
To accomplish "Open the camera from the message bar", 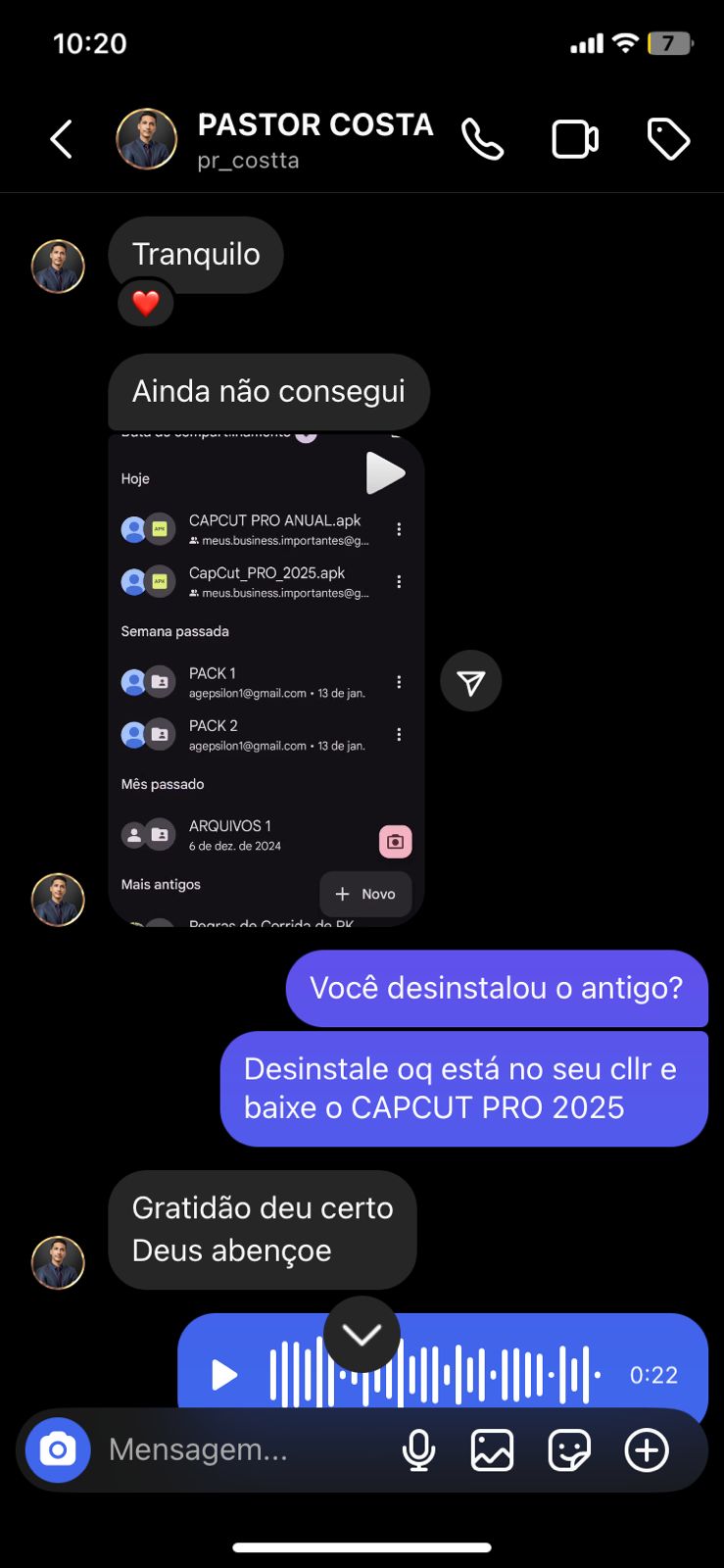I will (58, 1449).
